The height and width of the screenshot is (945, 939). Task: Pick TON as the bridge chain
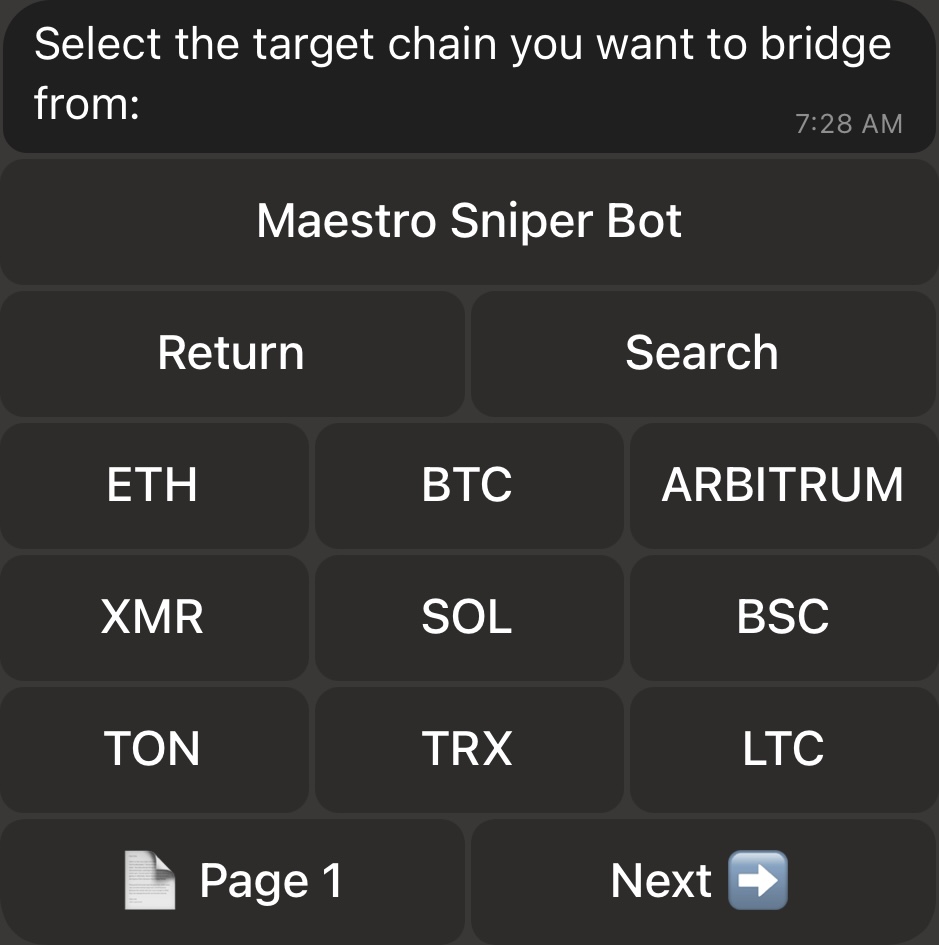154,750
